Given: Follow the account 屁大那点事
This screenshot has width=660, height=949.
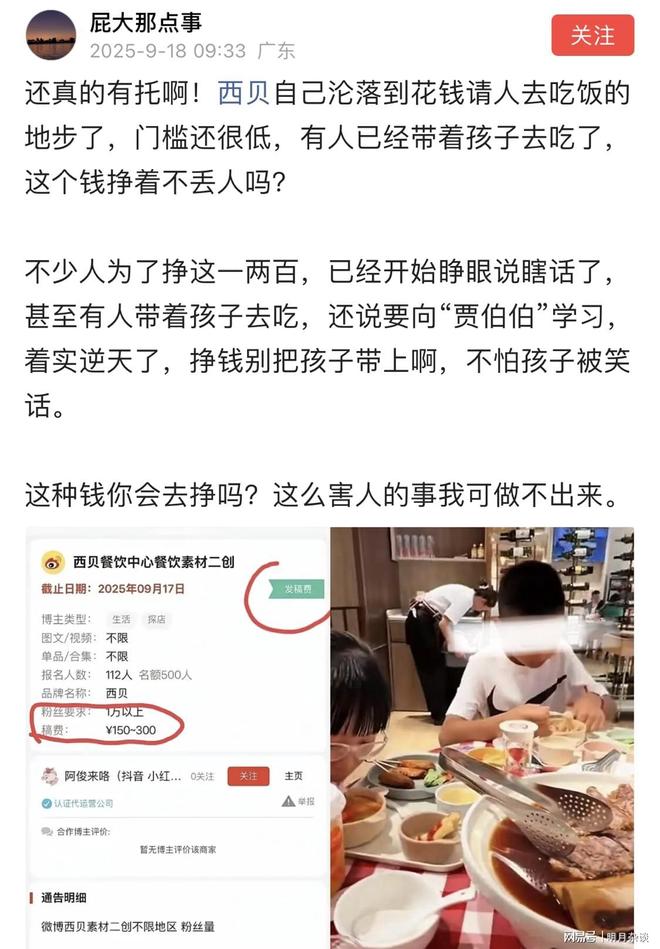Looking at the screenshot, I should pyautogui.click(x=593, y=35).
